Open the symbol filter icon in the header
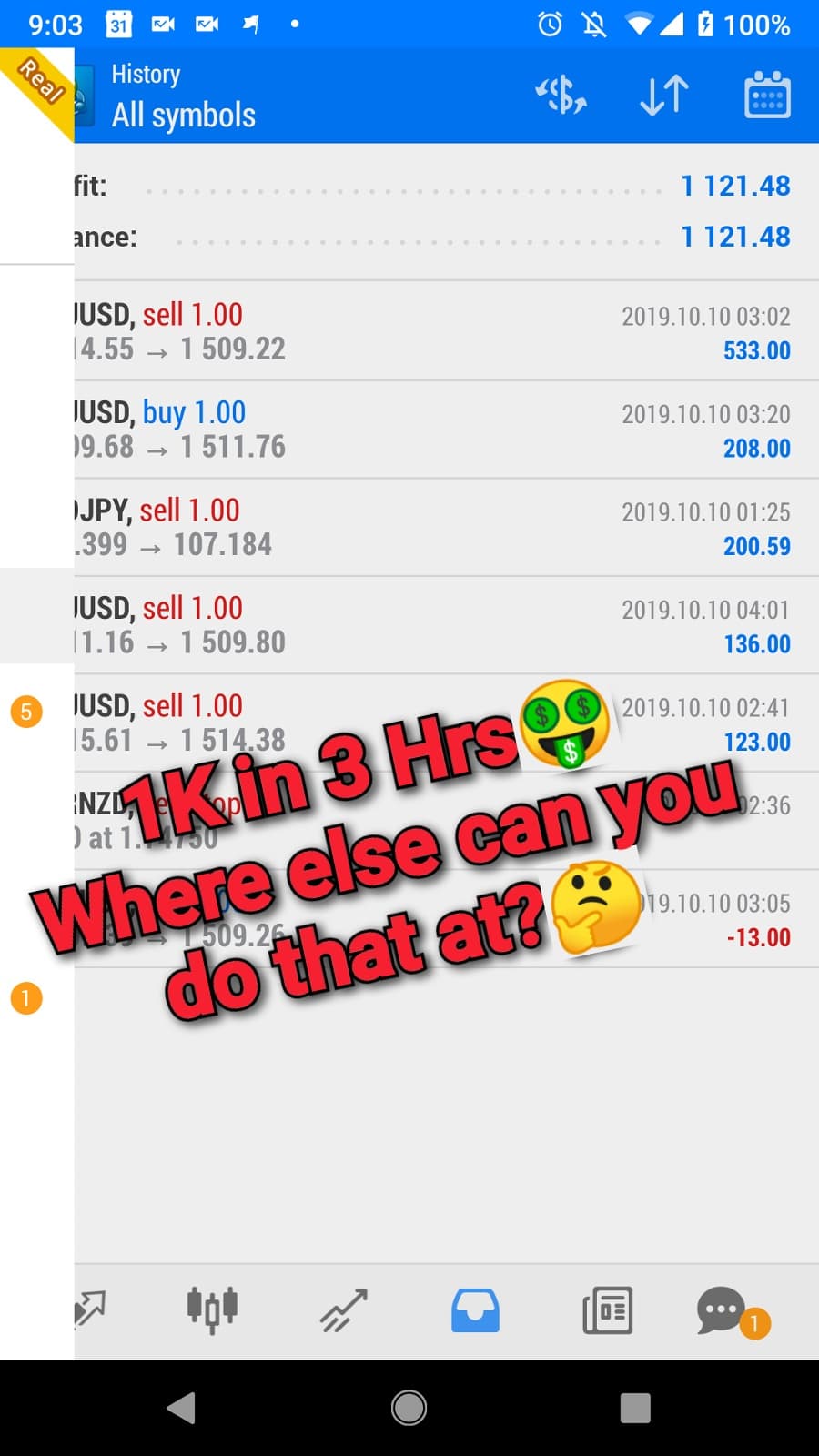 coord(561,95)
